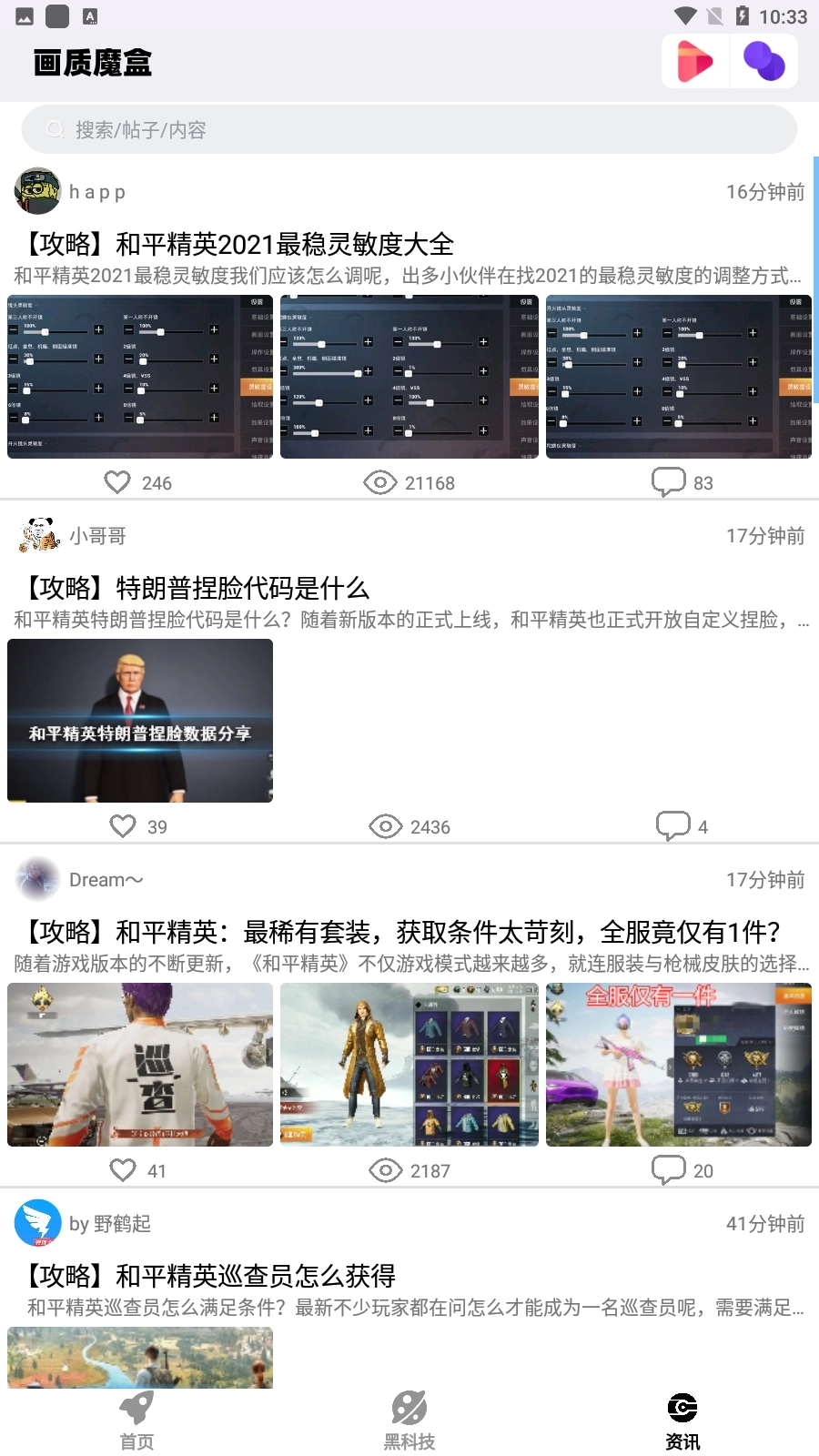Image resolution: width=819 pixels, height=1456 pixels.
Task: Open the 和平精英特朗普捏脸数据分享 image
Action: coord(140,721)
